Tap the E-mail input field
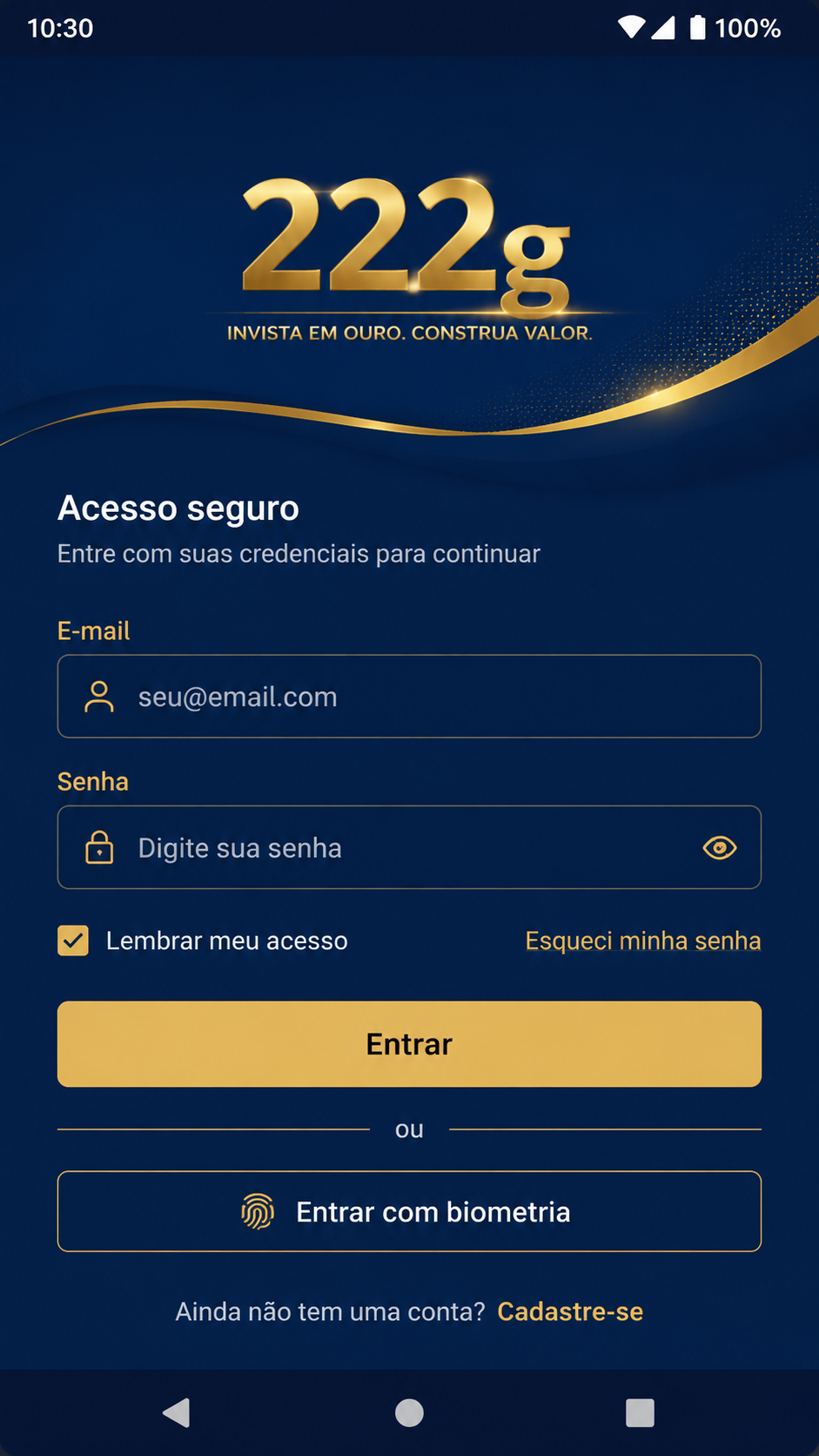 (x=409, y=696)
